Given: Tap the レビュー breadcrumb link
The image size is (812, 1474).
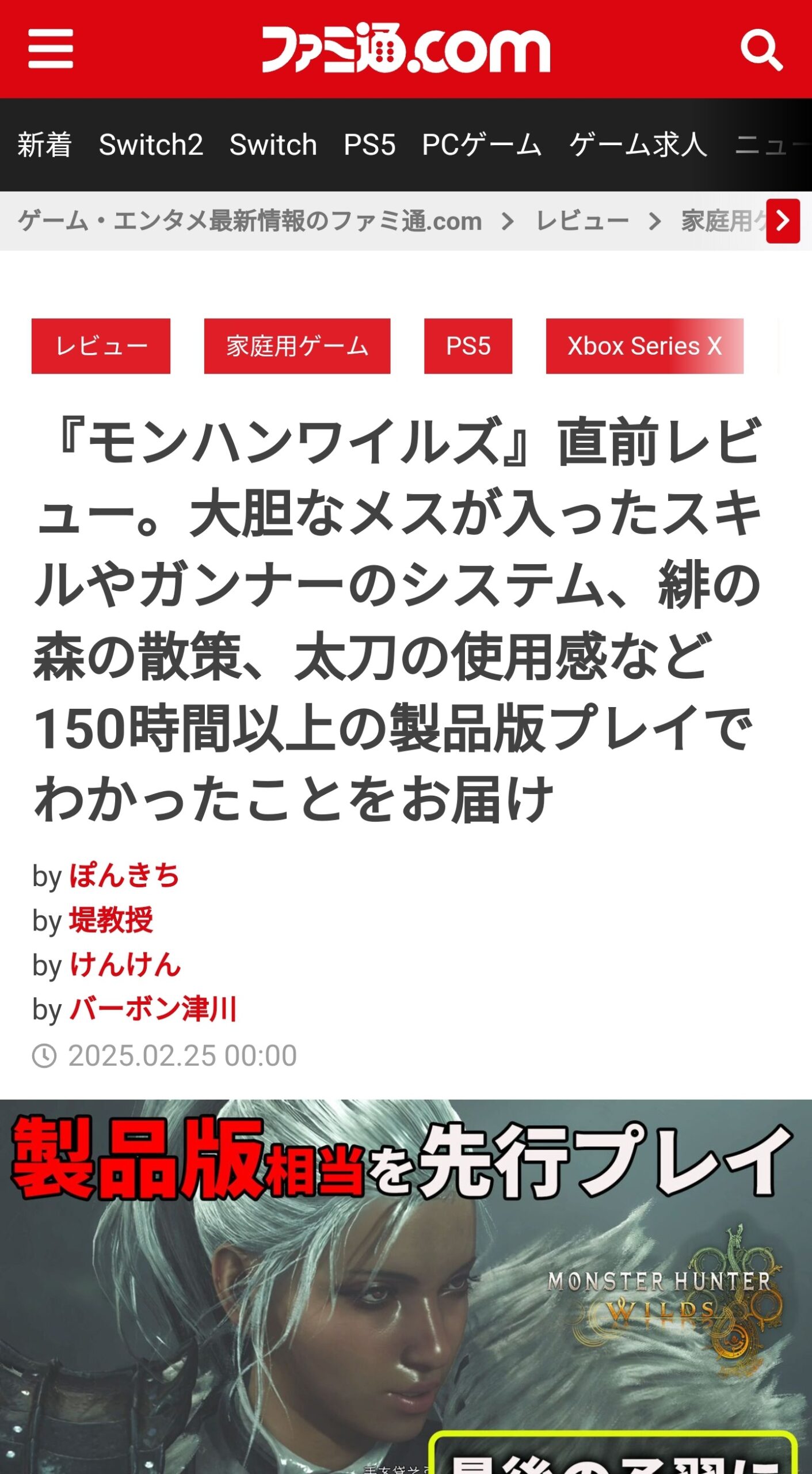Looking at the screenshot, I should coord(582,221).
